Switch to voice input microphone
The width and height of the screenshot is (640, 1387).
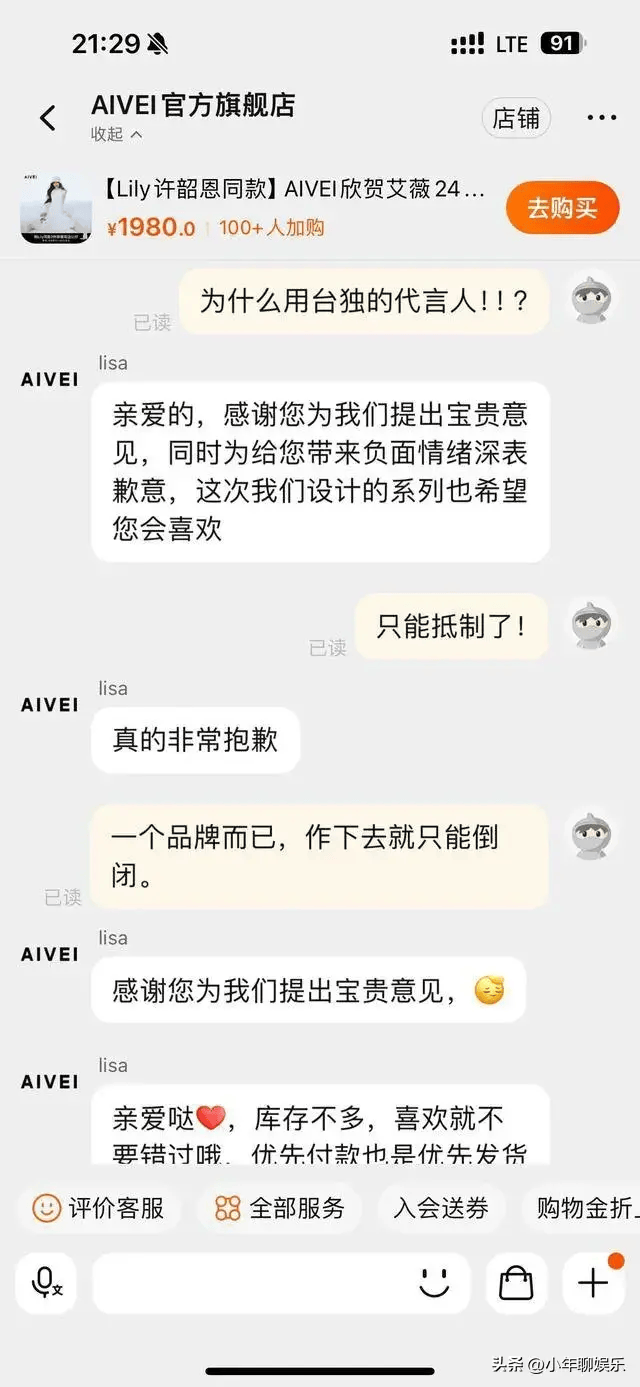[47, 1283]
